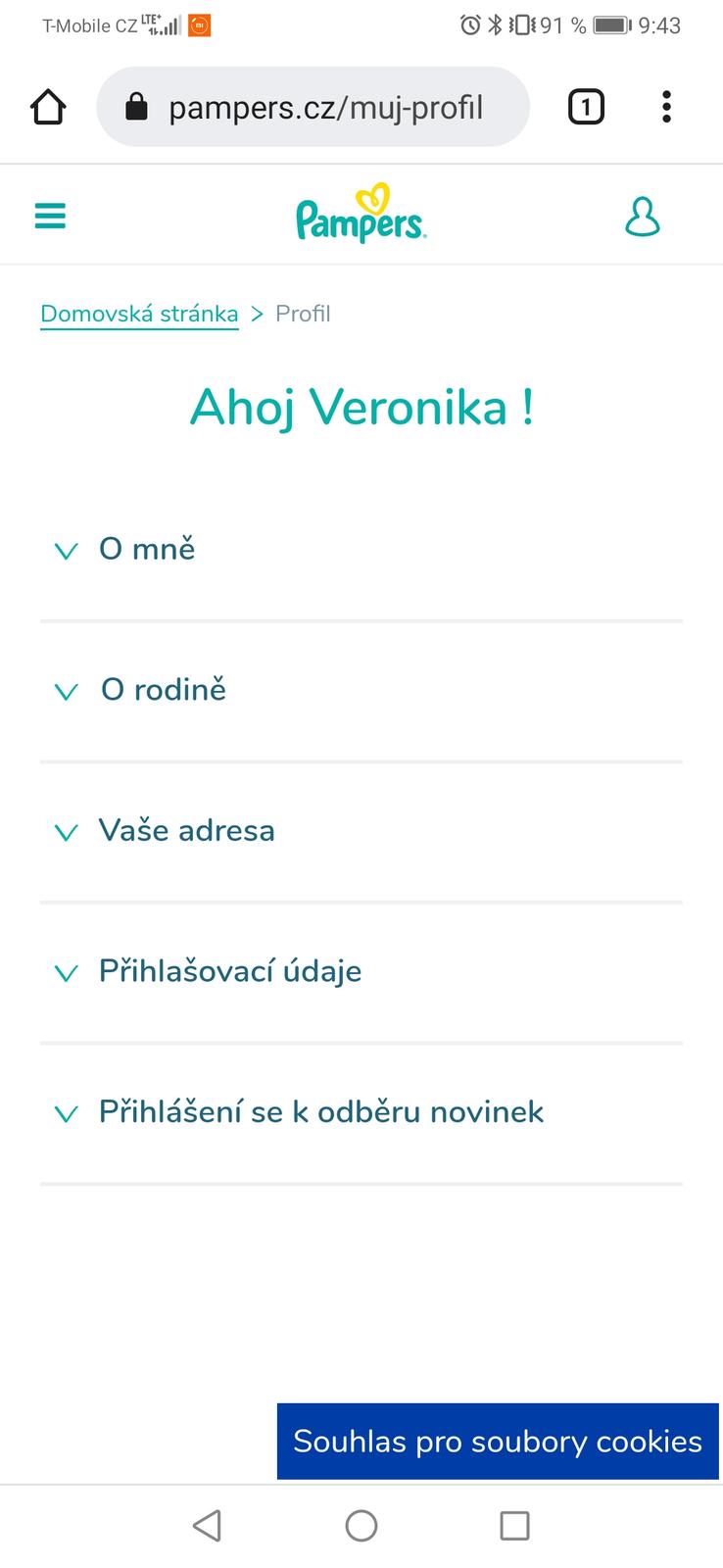Expand the O mně section
This screenshot has width=723, height=1568.
coord(147,549)
